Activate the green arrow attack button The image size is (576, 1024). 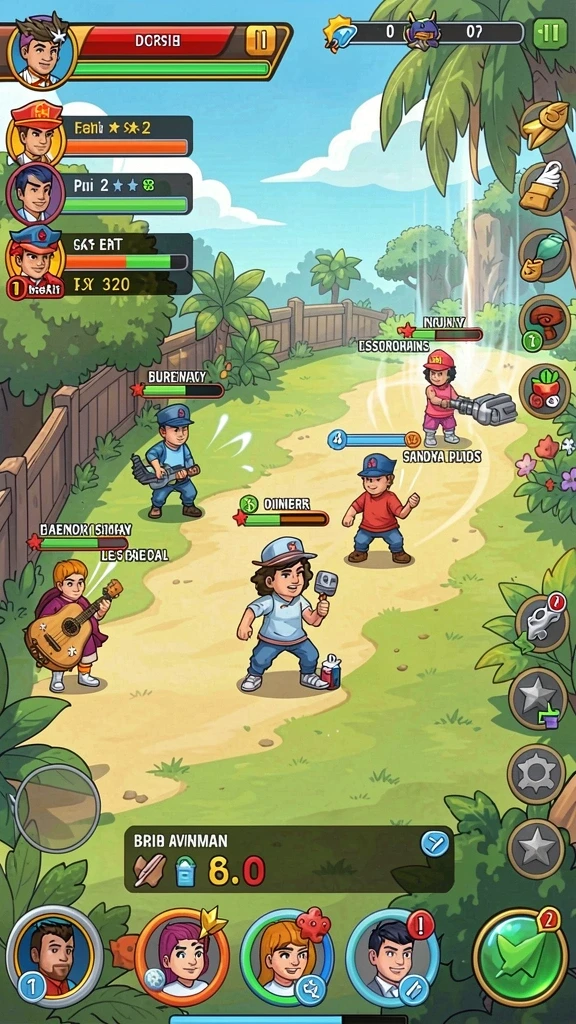coord(520,957)
